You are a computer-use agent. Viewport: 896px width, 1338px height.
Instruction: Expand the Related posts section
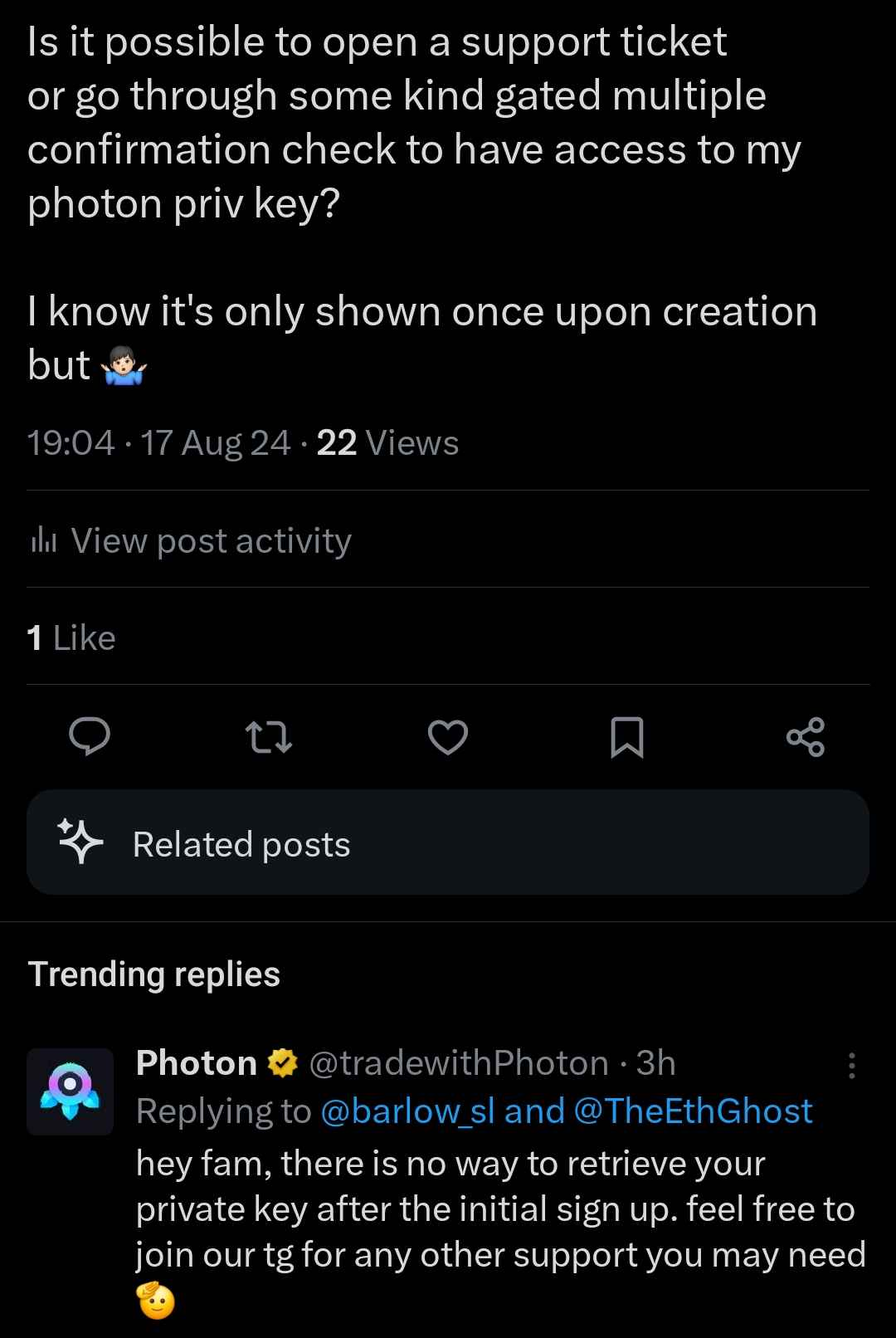pyautogui.click(x=448, y=842)
